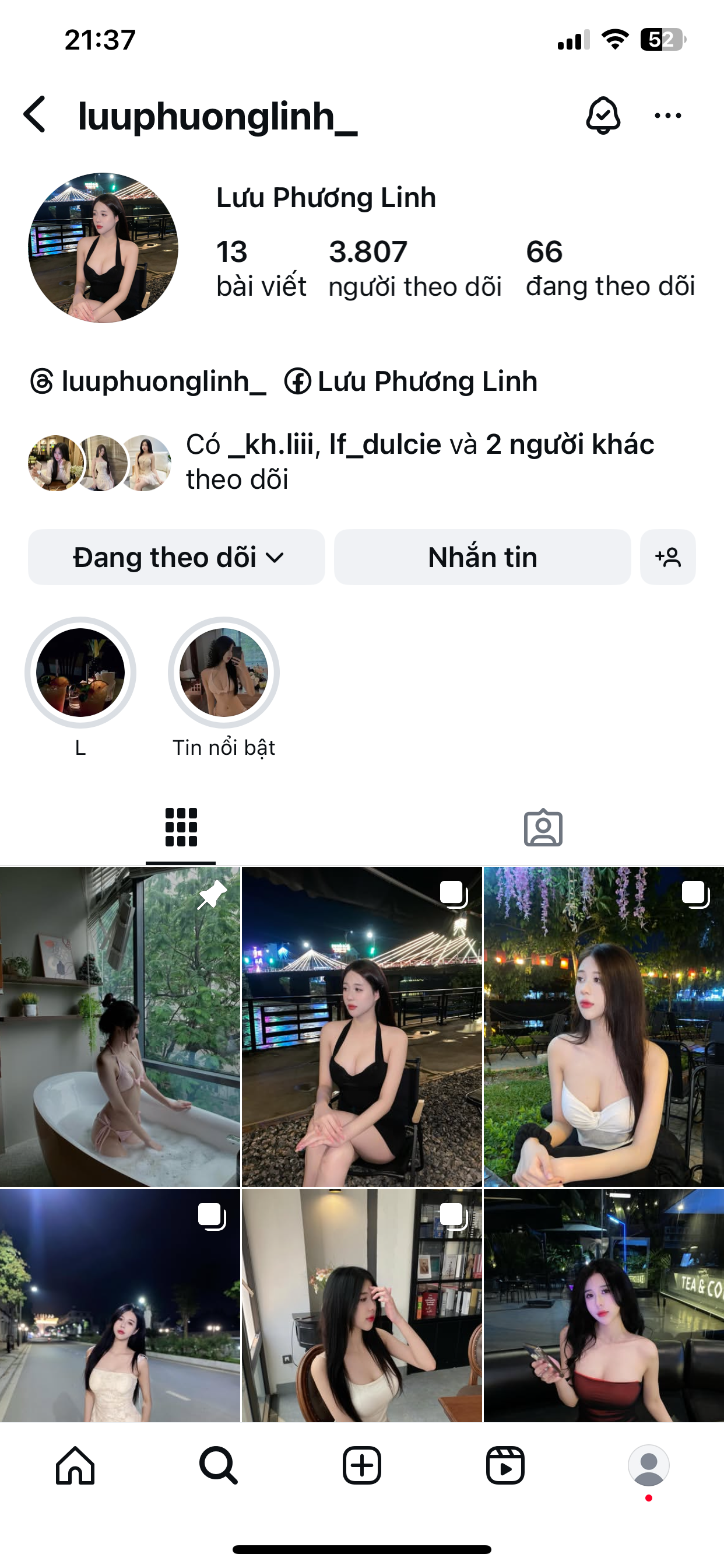This screenshot has height=1568, width=724.
Task: Tap Nhắn tin to message
Action: pyautogui.click(x=482, y=557)
